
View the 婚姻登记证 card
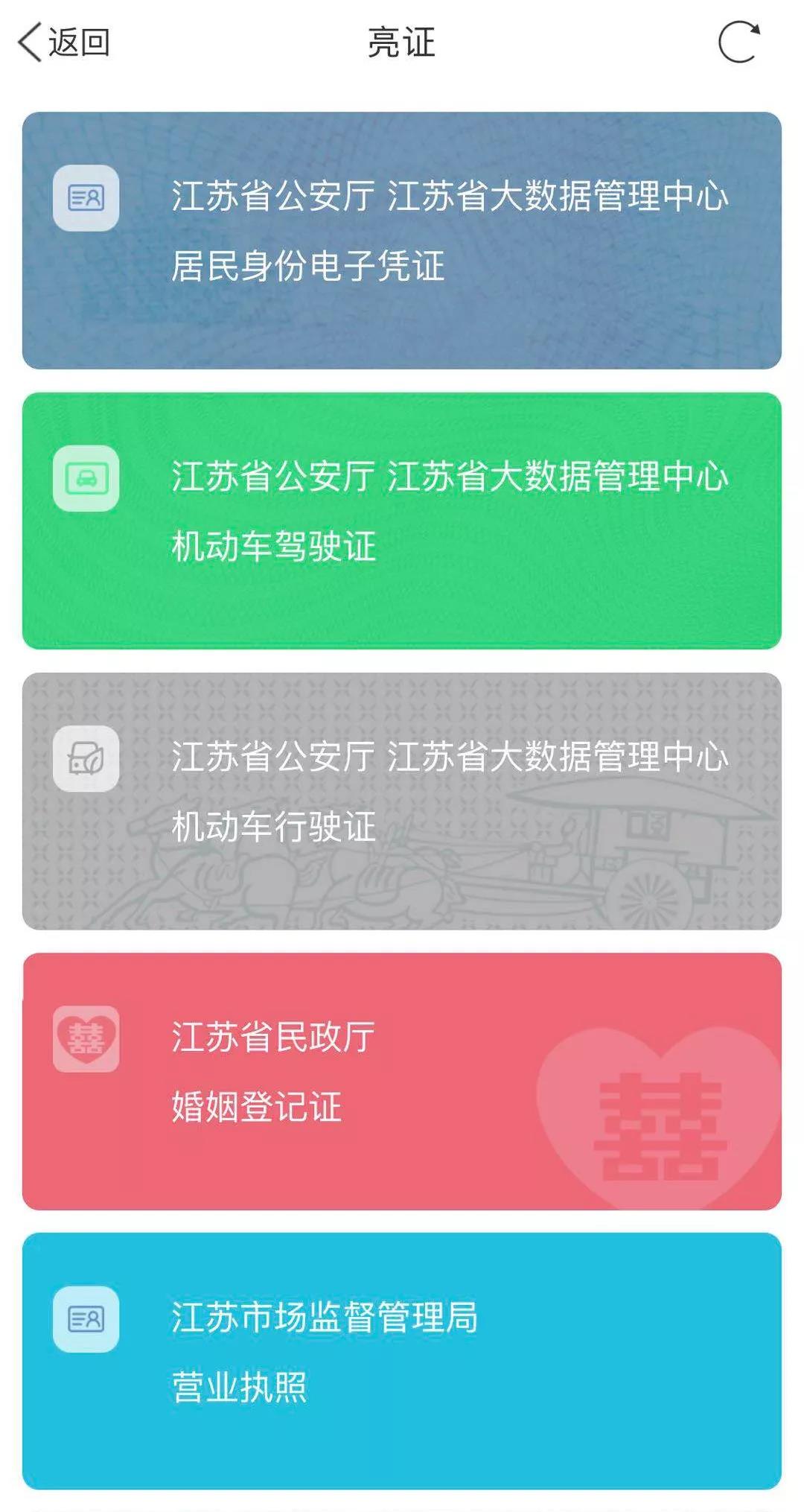pyautogui.click(x=402, y=1081)
